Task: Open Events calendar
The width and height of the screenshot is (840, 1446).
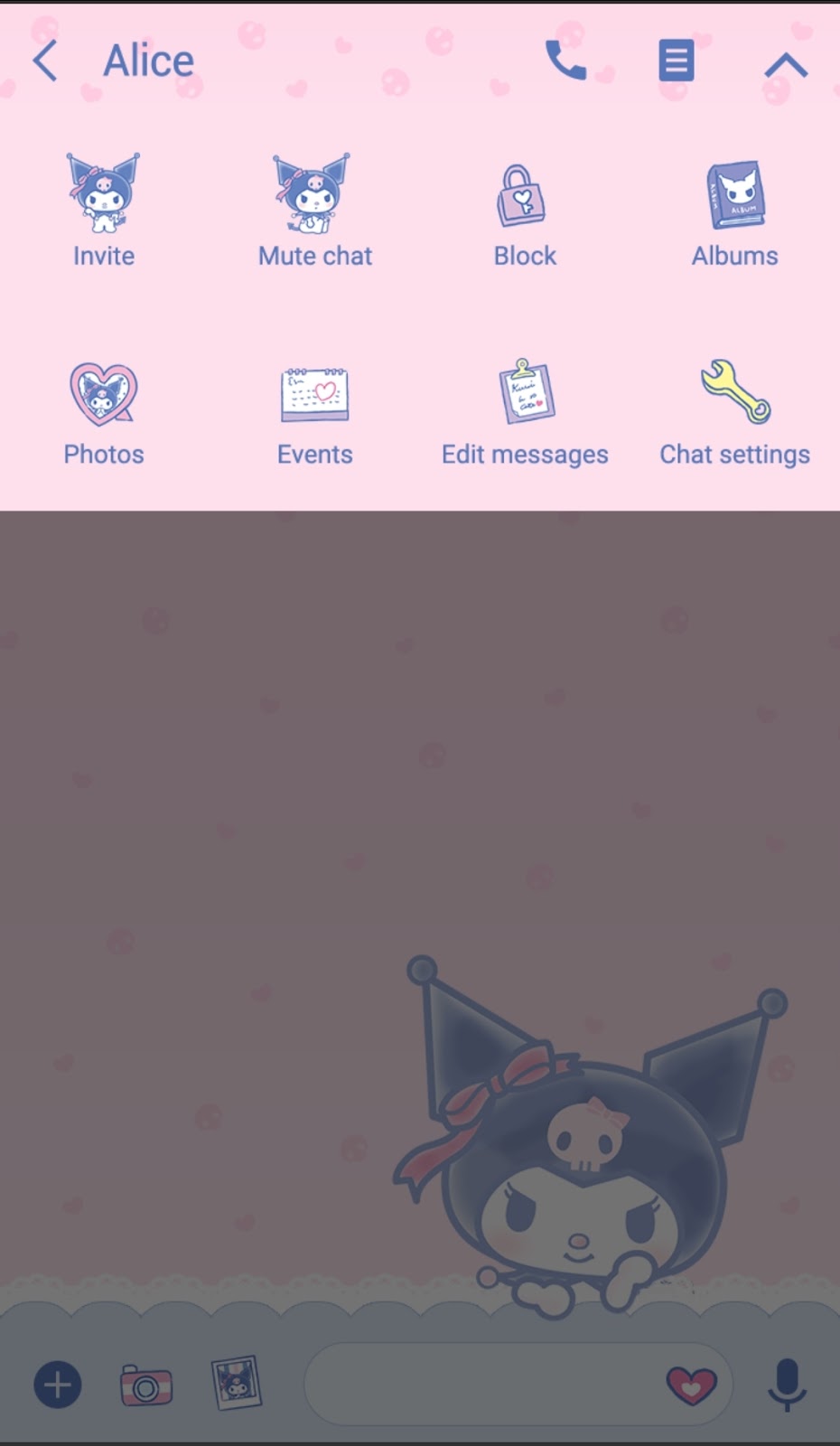Action: [314, 413]
